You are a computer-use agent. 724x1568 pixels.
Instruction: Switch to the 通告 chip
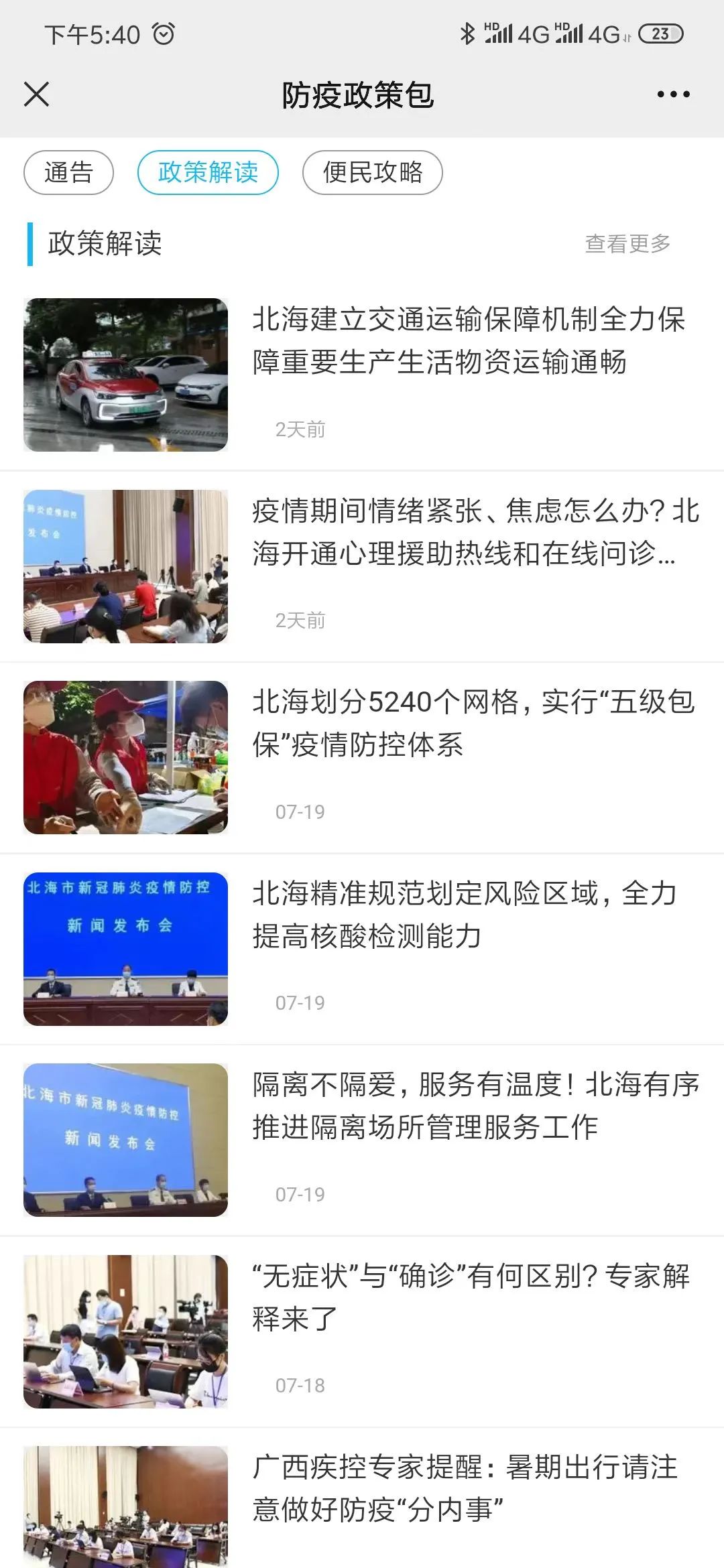click(68, 173)
